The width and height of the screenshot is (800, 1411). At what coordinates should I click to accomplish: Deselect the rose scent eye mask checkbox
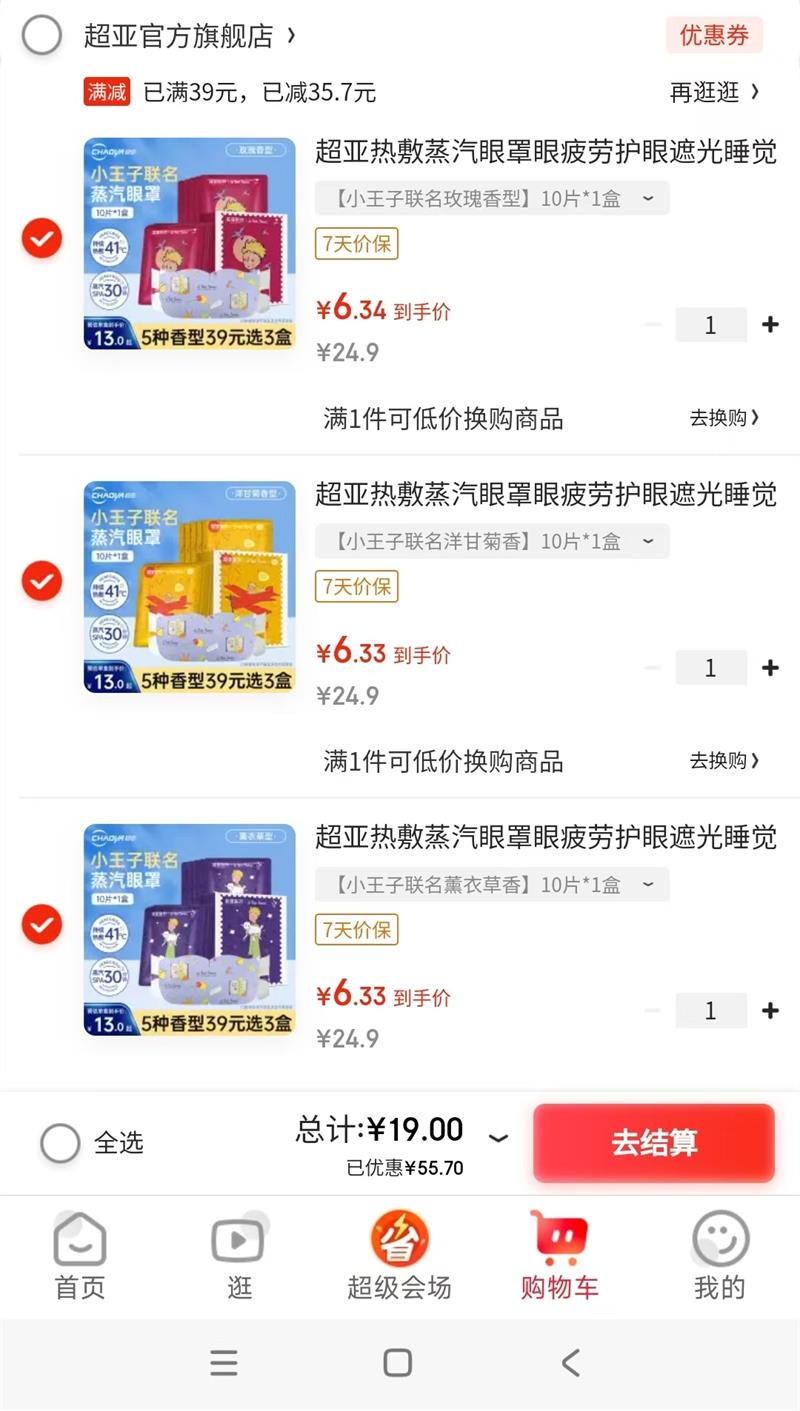tap(41, 238)
